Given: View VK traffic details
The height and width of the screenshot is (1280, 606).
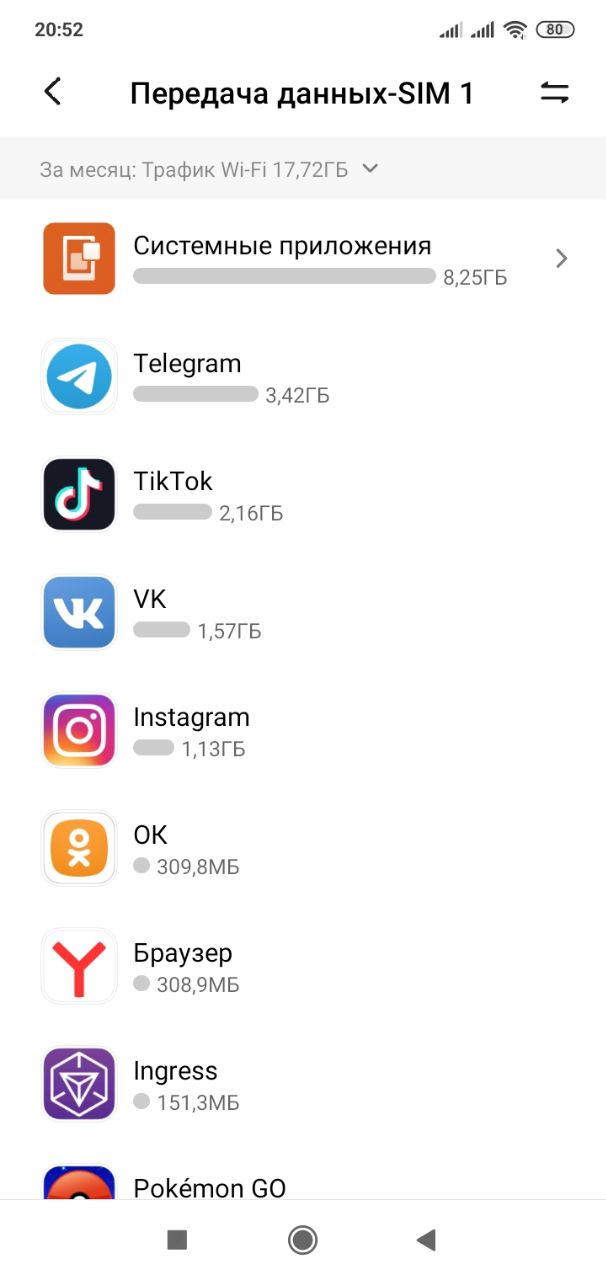Looking at the screenshot, I should [303, 613].
